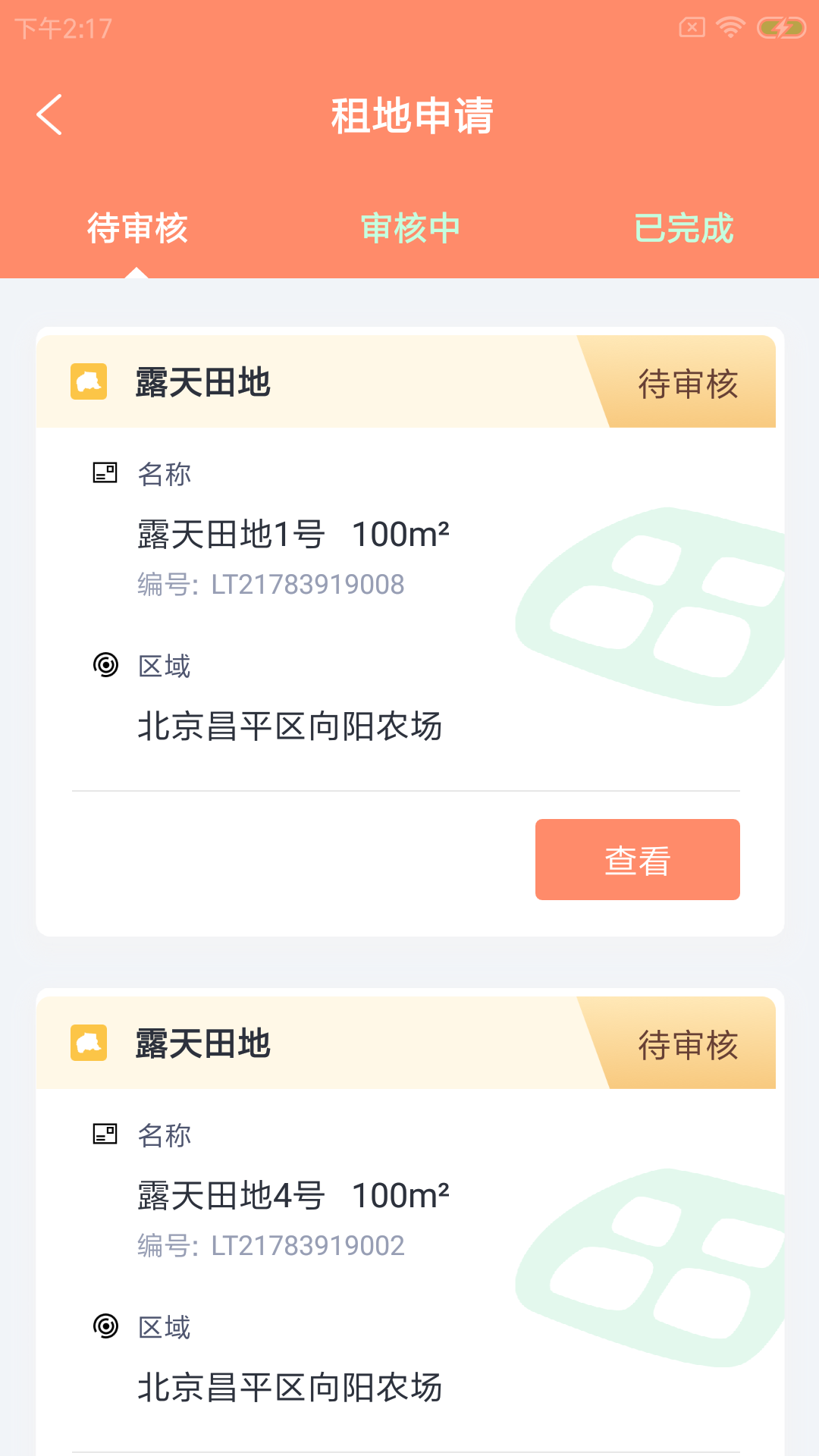This screenshot has height=1456, width=819.
Task: Tap the region (区域) target icon on first card
Action: click(104, 665)
